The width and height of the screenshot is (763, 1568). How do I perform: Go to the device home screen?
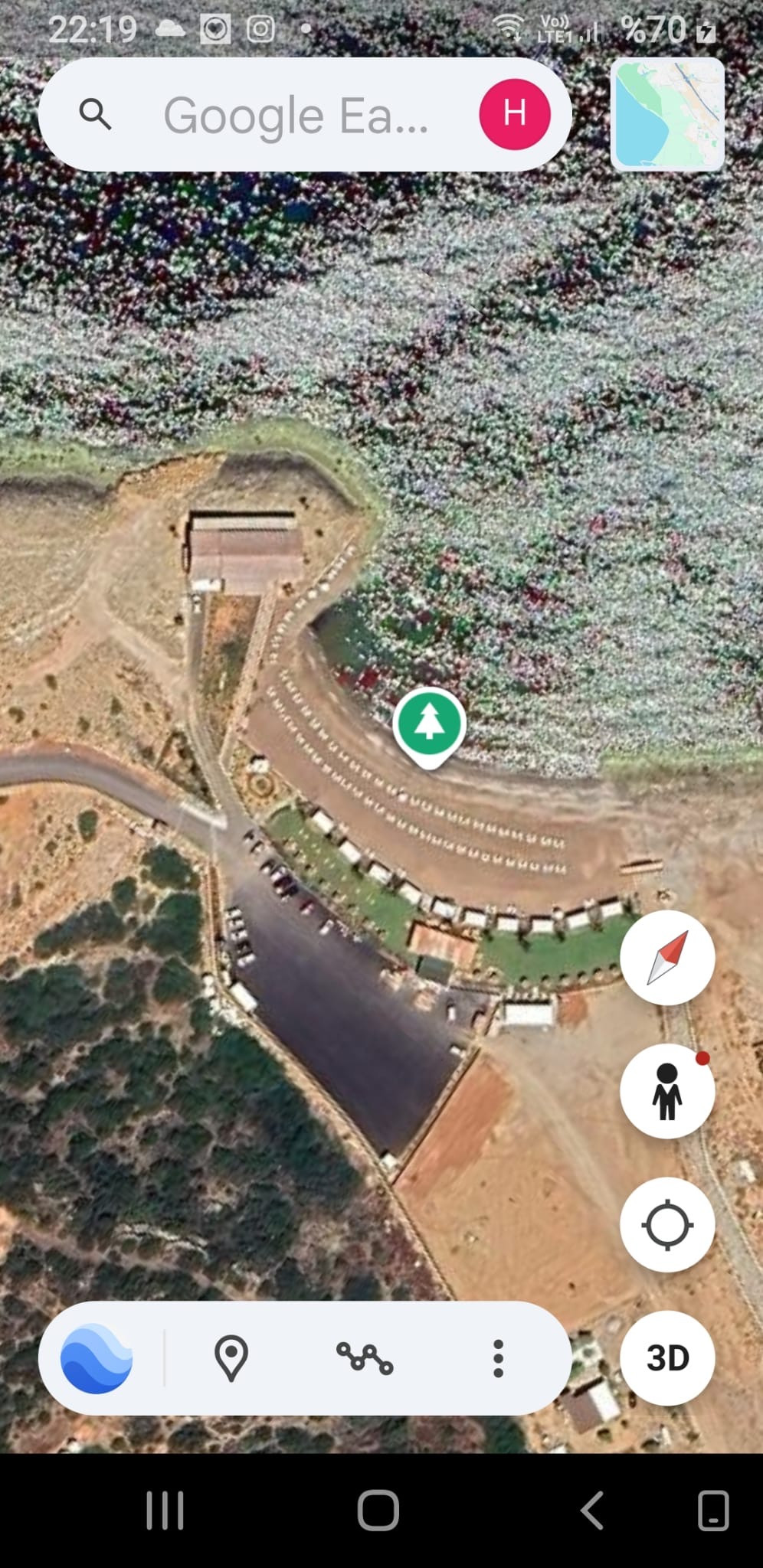click(x=378, y=1511)
